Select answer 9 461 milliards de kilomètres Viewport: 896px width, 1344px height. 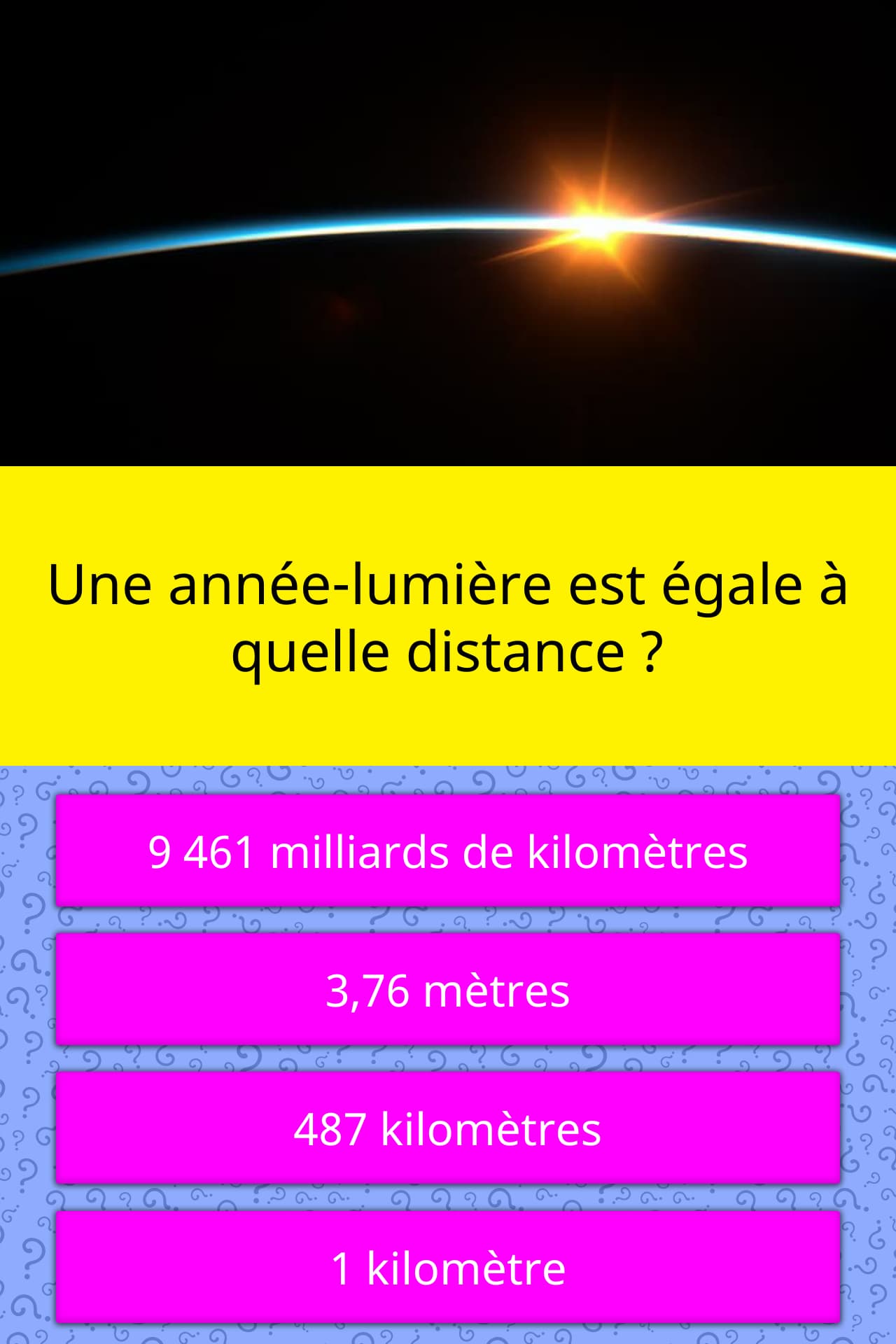point(448,851)
